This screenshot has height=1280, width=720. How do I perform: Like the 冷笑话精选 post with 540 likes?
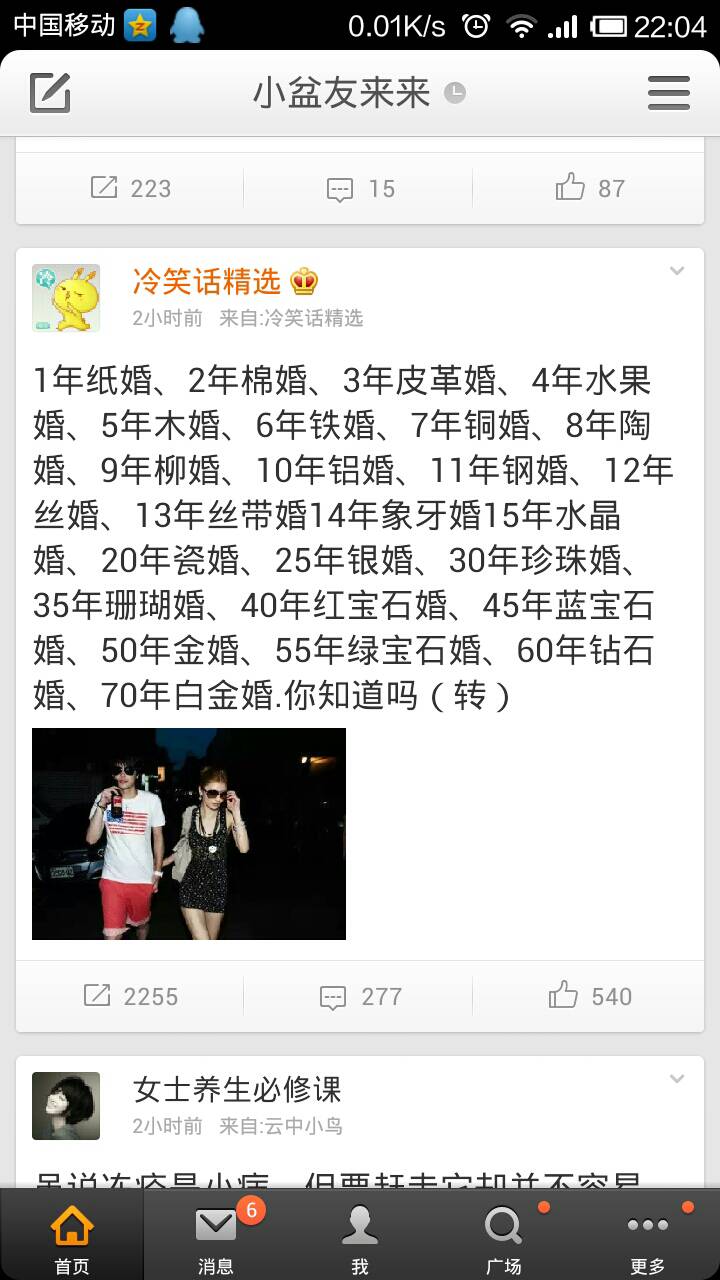[x=589, y=996]
